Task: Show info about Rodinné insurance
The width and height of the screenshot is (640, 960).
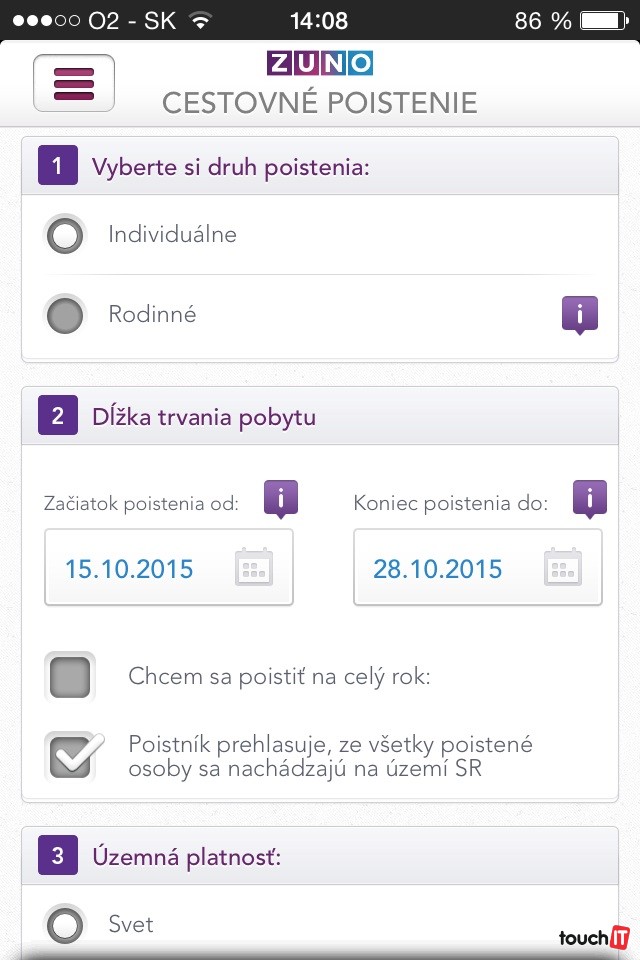Action: click(x=579, y=315)
